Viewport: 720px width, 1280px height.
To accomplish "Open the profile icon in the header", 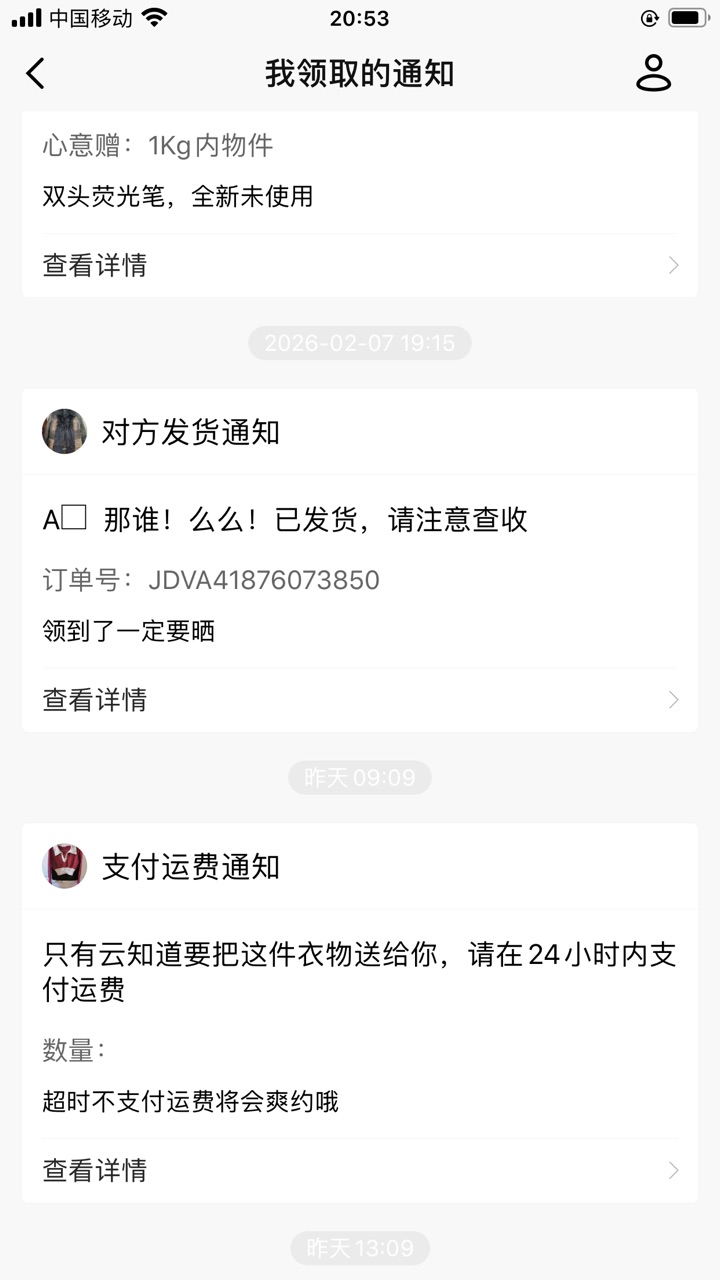I will pyautogui.click(x=653, y=73).
